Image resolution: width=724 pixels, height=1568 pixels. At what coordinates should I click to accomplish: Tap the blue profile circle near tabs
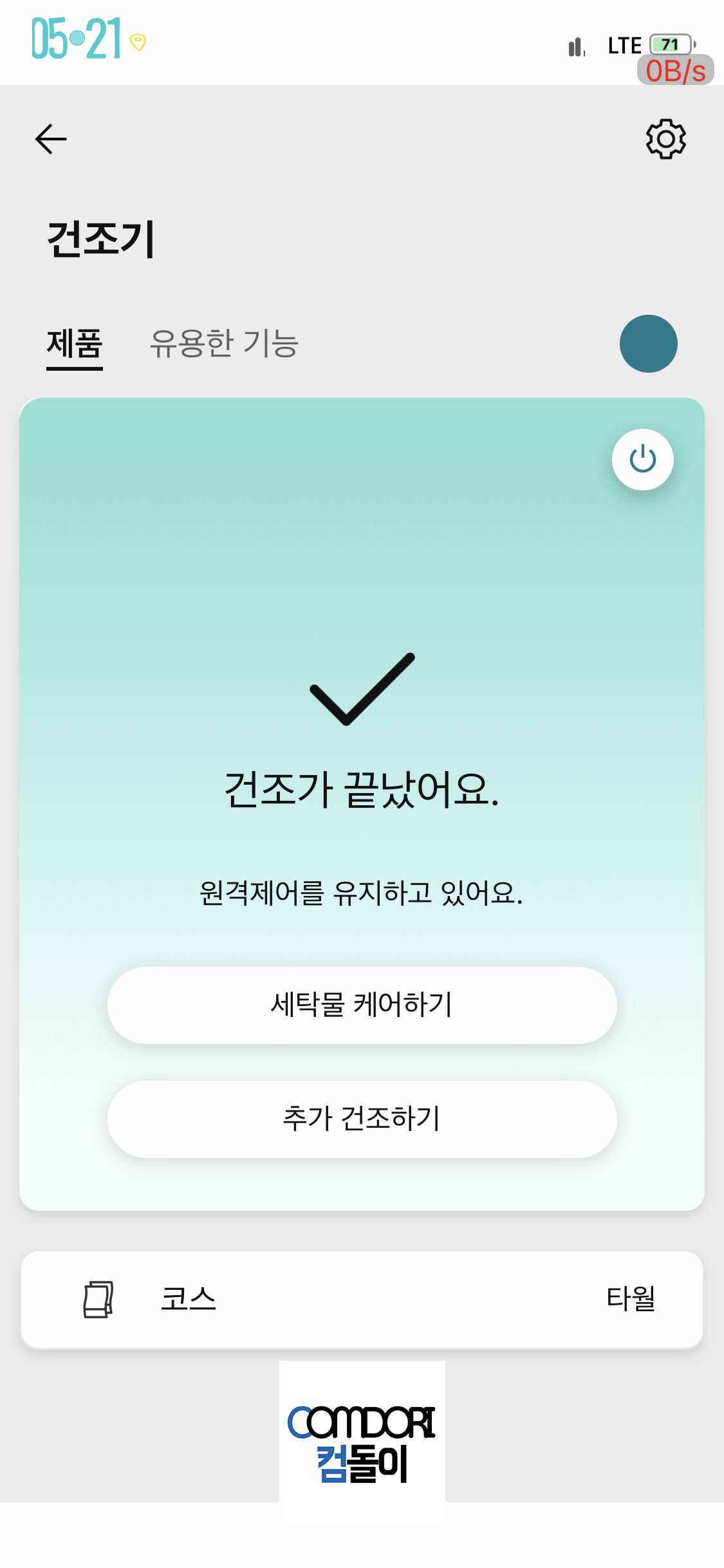click(x=647, y=342)
